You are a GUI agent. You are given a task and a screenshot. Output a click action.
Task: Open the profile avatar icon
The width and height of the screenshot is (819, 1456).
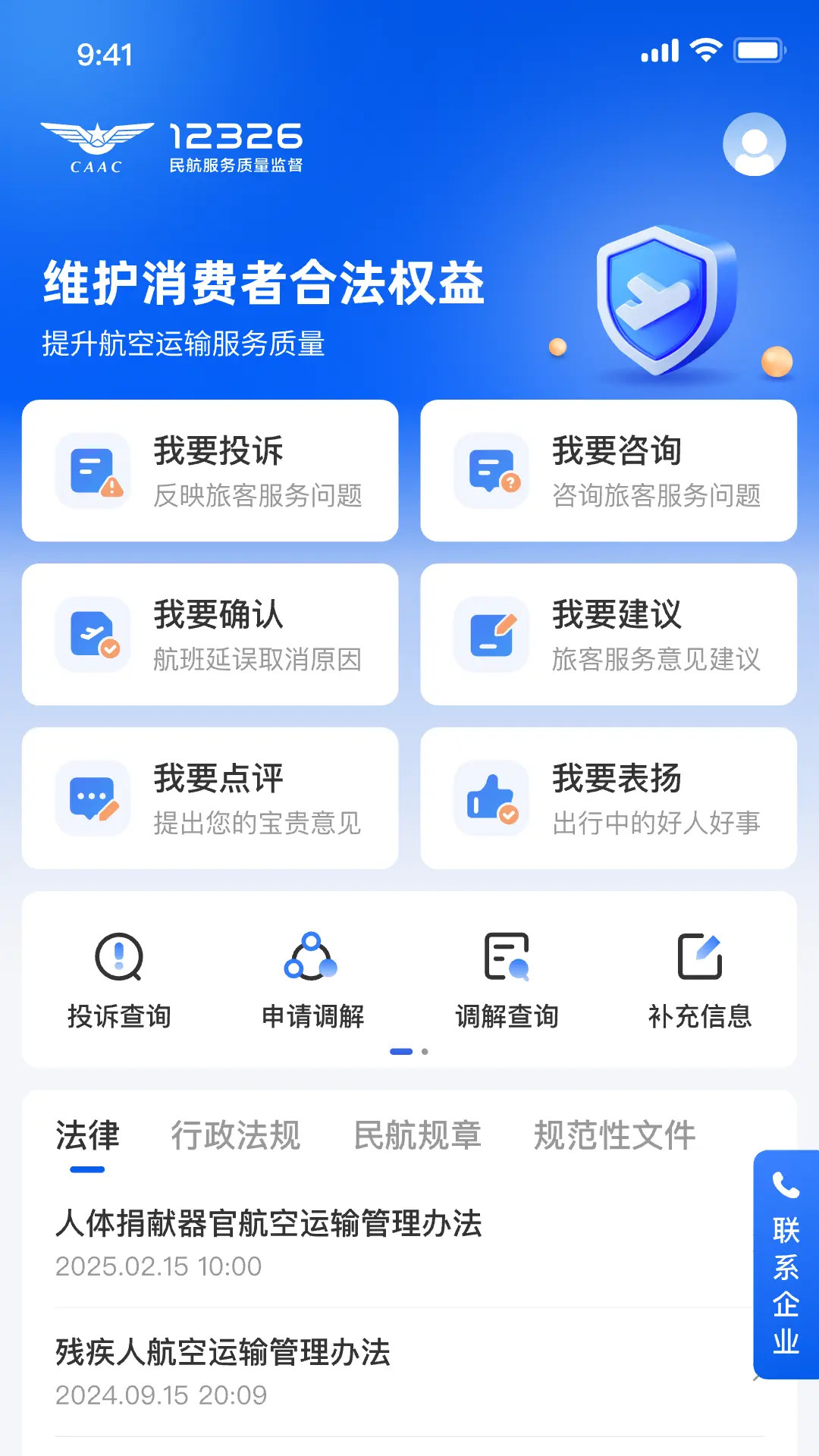click(x=754, y=145)
